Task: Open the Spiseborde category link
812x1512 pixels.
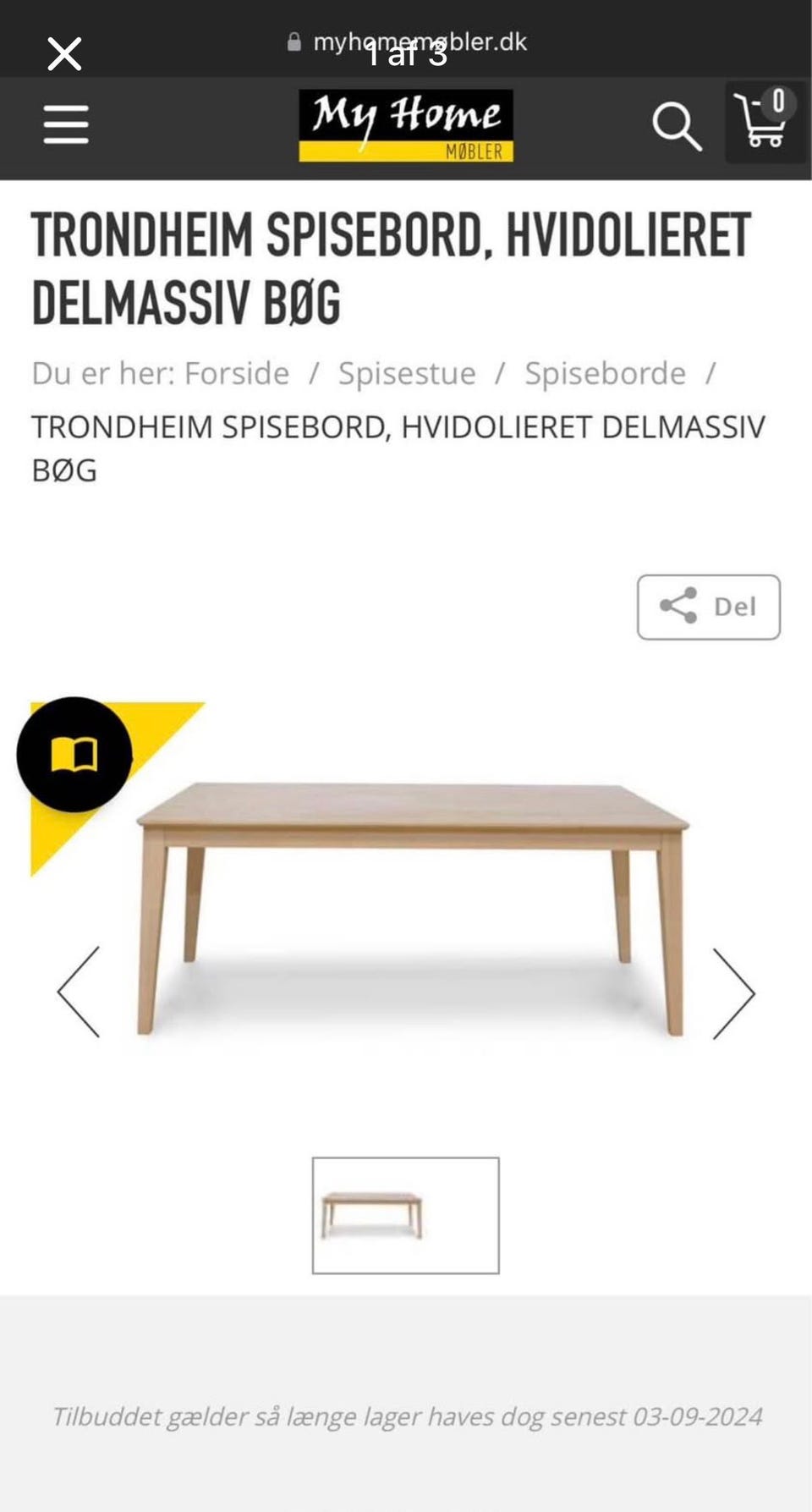Action: tap(606, 372)
